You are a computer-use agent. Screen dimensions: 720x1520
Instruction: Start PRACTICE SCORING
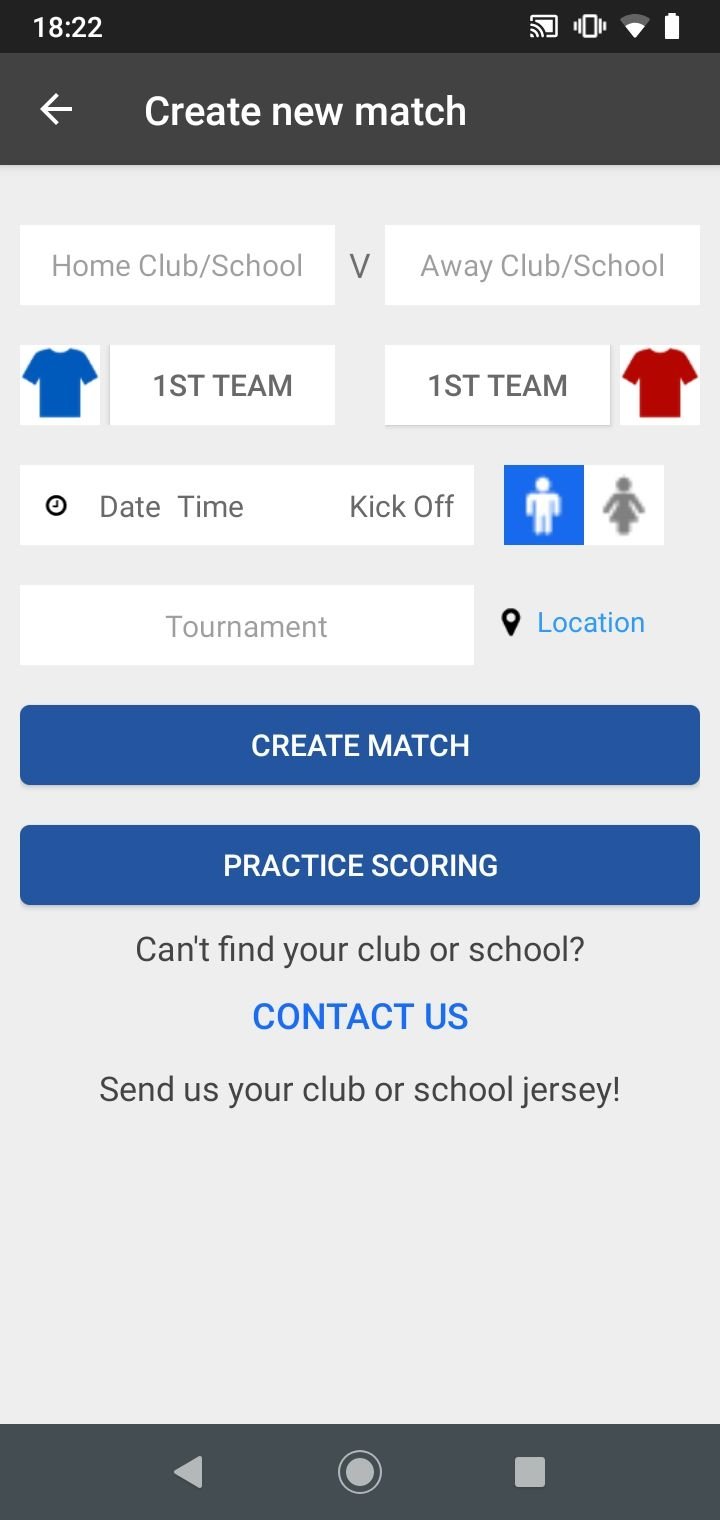tap(360, 865)
